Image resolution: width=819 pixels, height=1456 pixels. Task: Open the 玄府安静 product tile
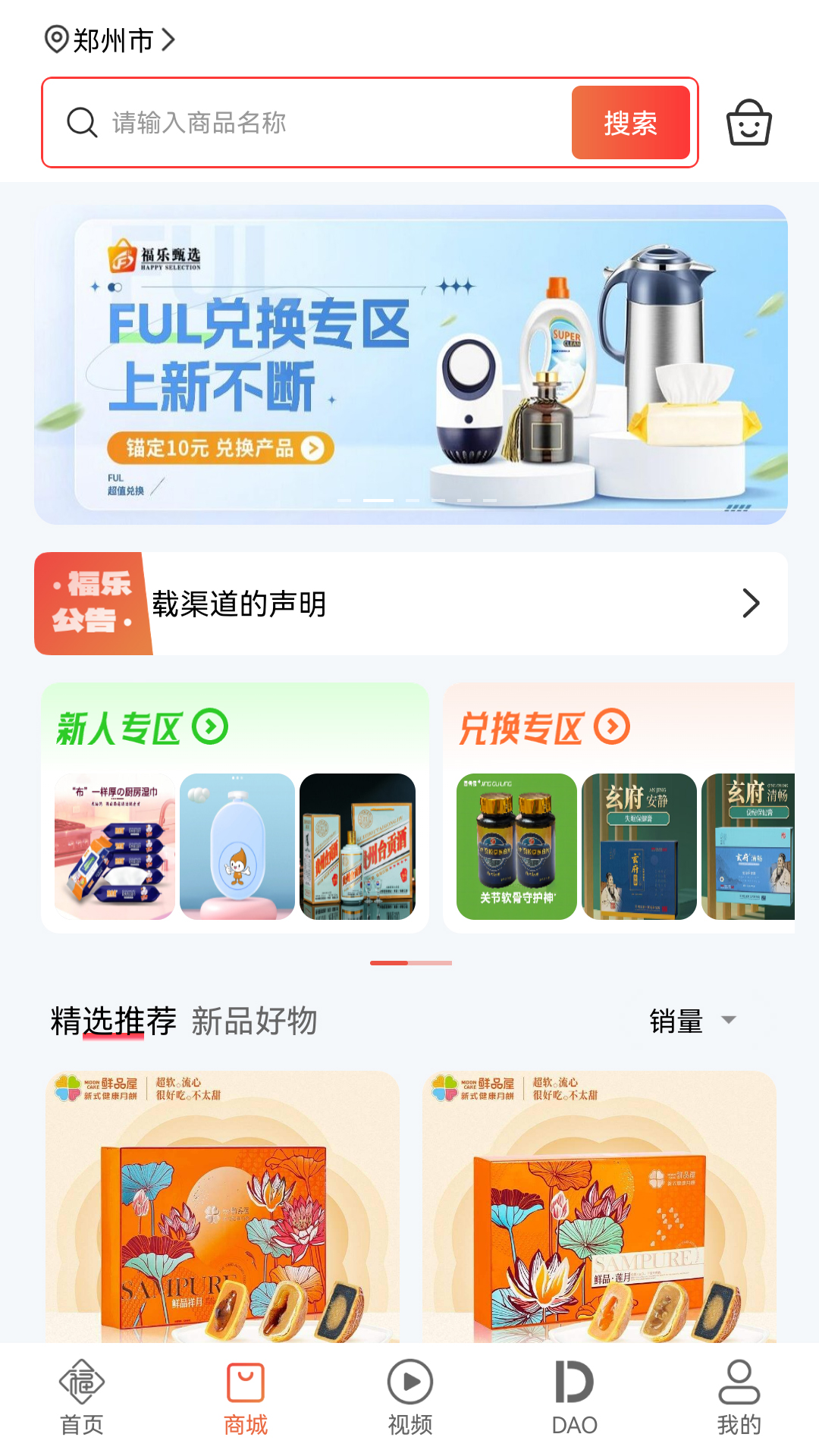[639, 846]
